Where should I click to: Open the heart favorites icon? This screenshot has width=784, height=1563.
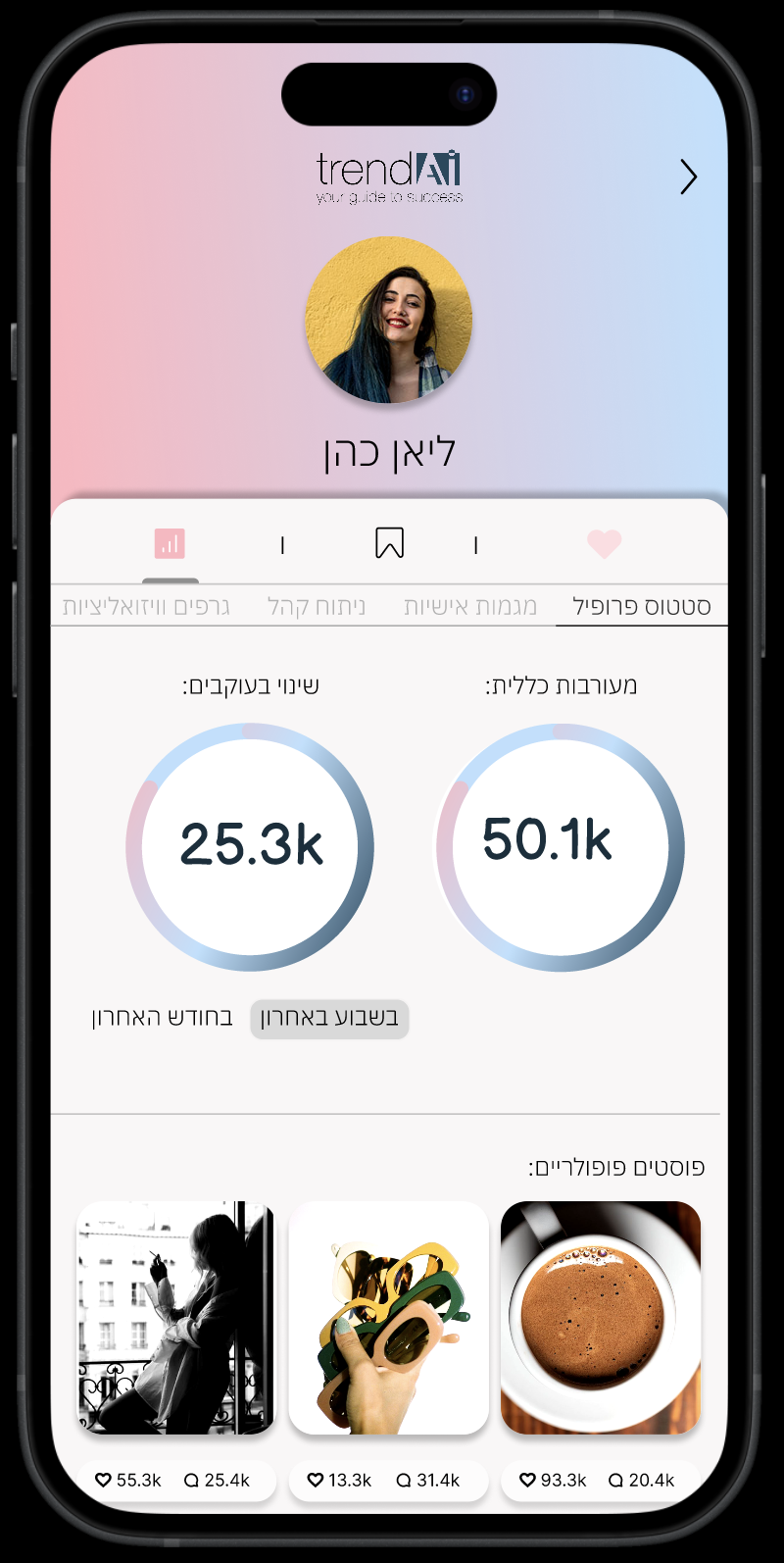coord(605,543)
